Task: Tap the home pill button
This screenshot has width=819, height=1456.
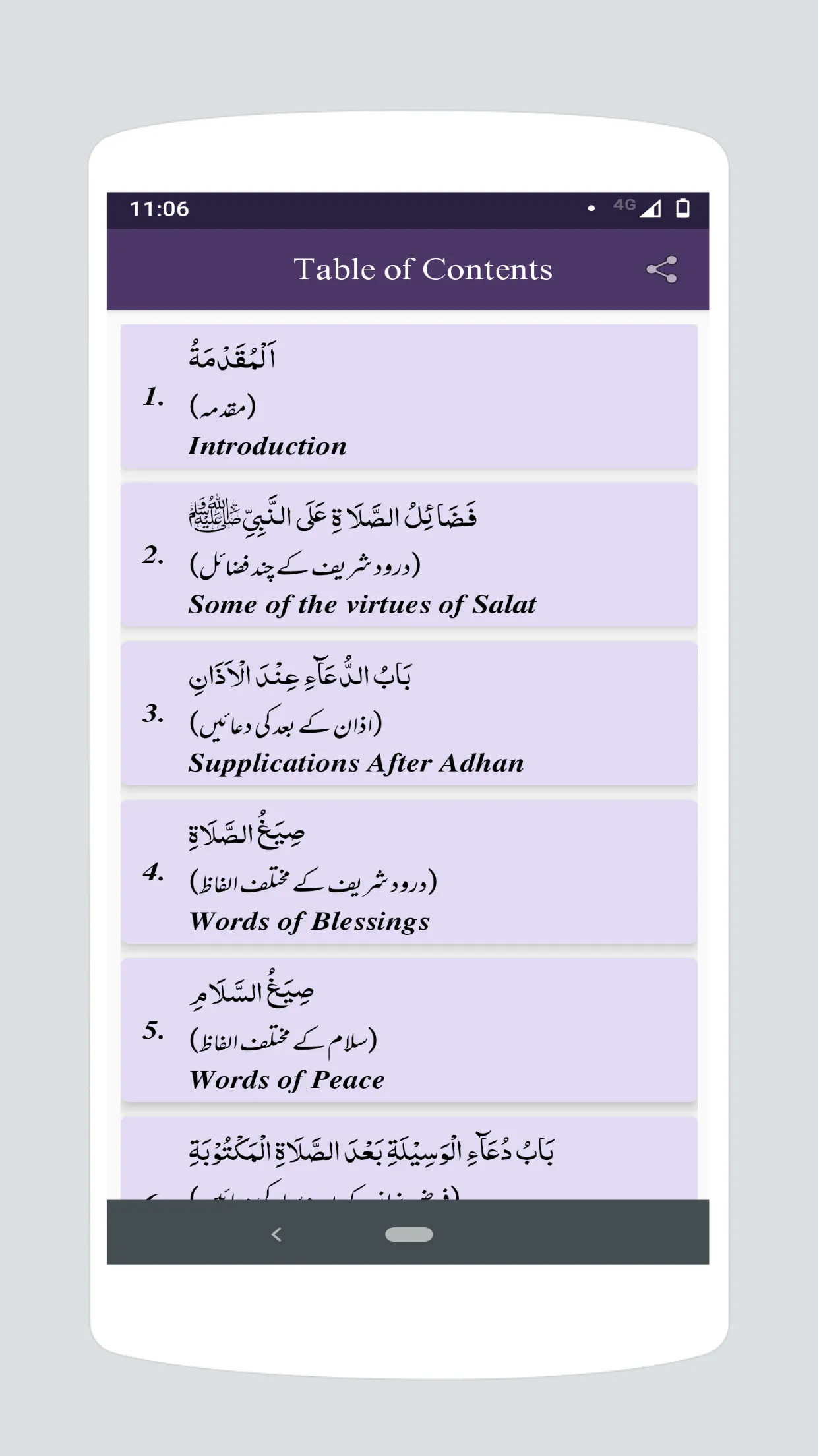Action: (x=409, y=1234)
